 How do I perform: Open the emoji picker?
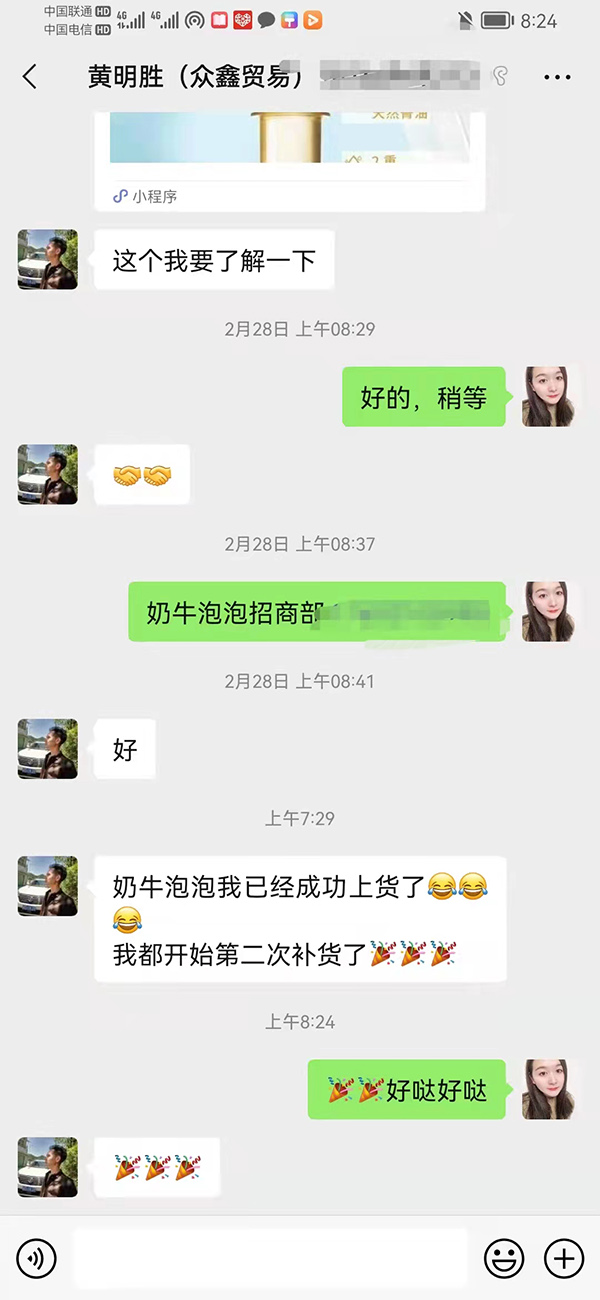504,1258
